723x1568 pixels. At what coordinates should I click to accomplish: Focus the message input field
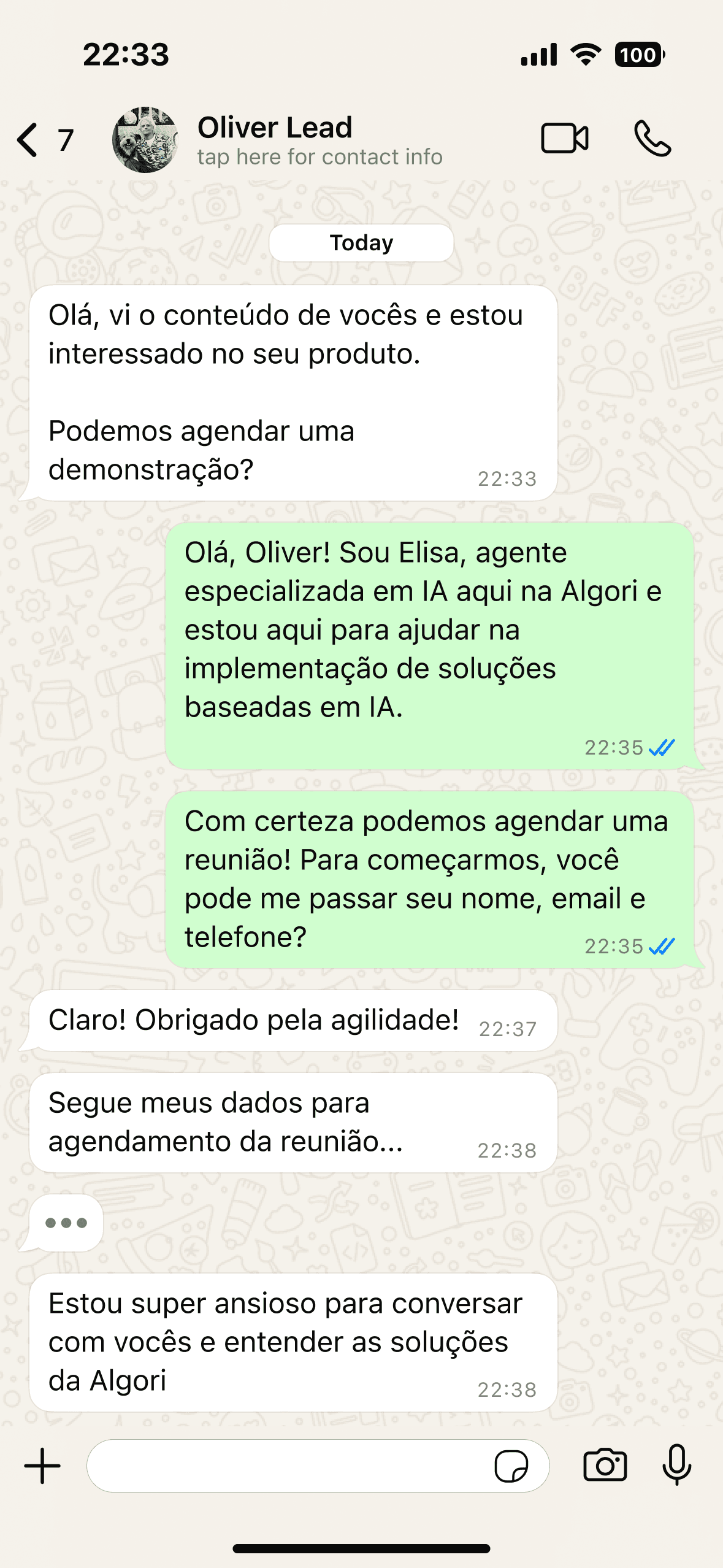(288, 1466)
